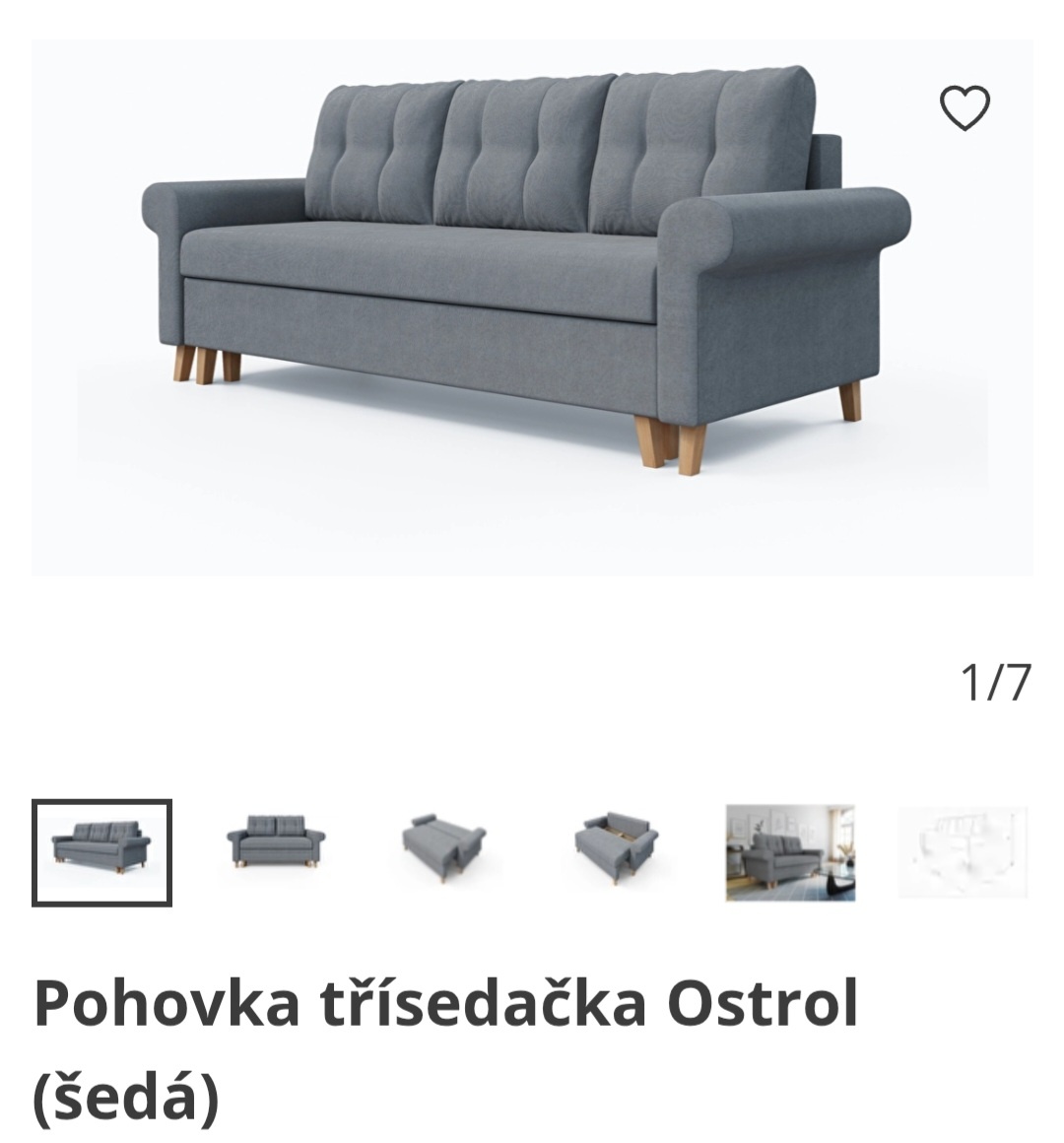The image size is (1064, 1143).
Task: Select the faded dimensions drawing thumbnail
Action: coord(963,852)
